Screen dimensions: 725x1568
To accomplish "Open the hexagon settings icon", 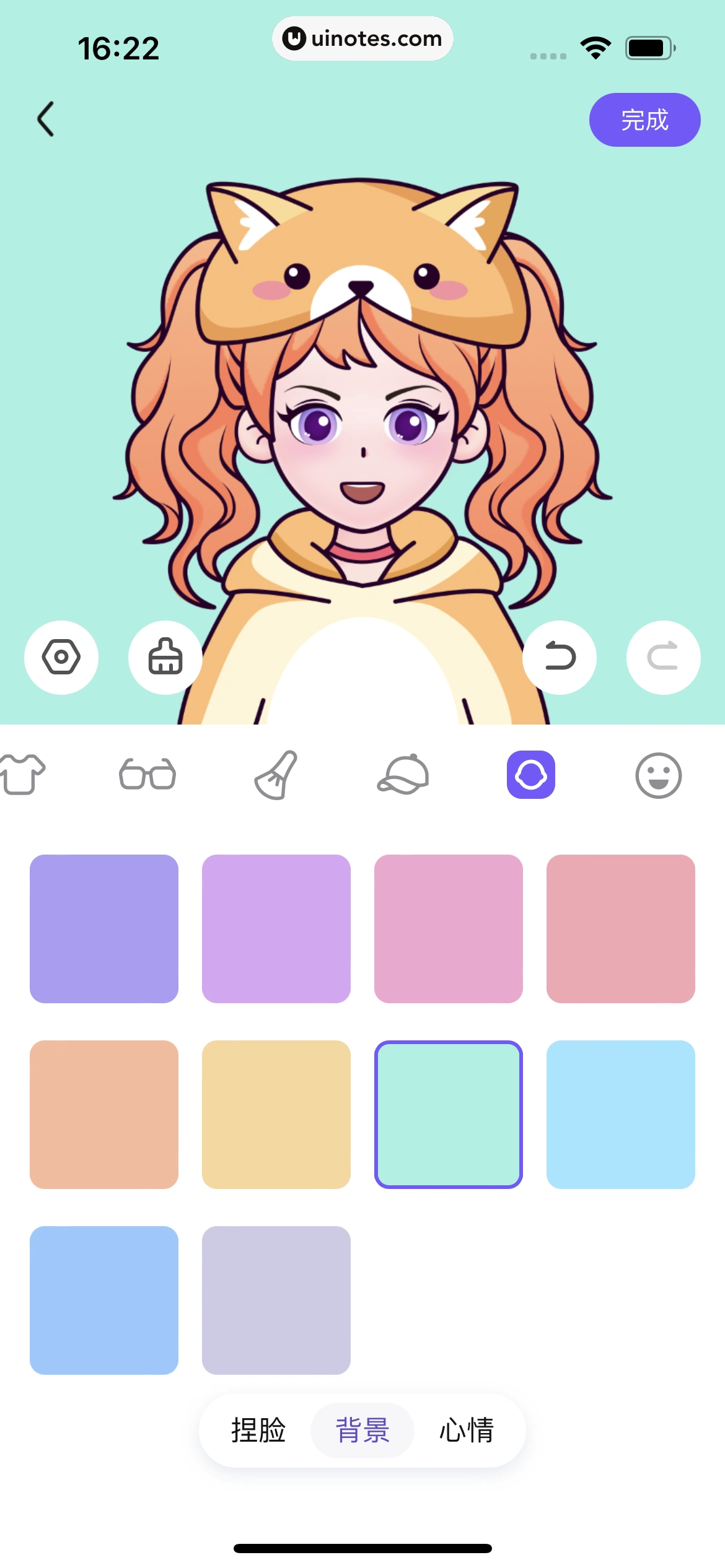I will click(x=61, y=657).
